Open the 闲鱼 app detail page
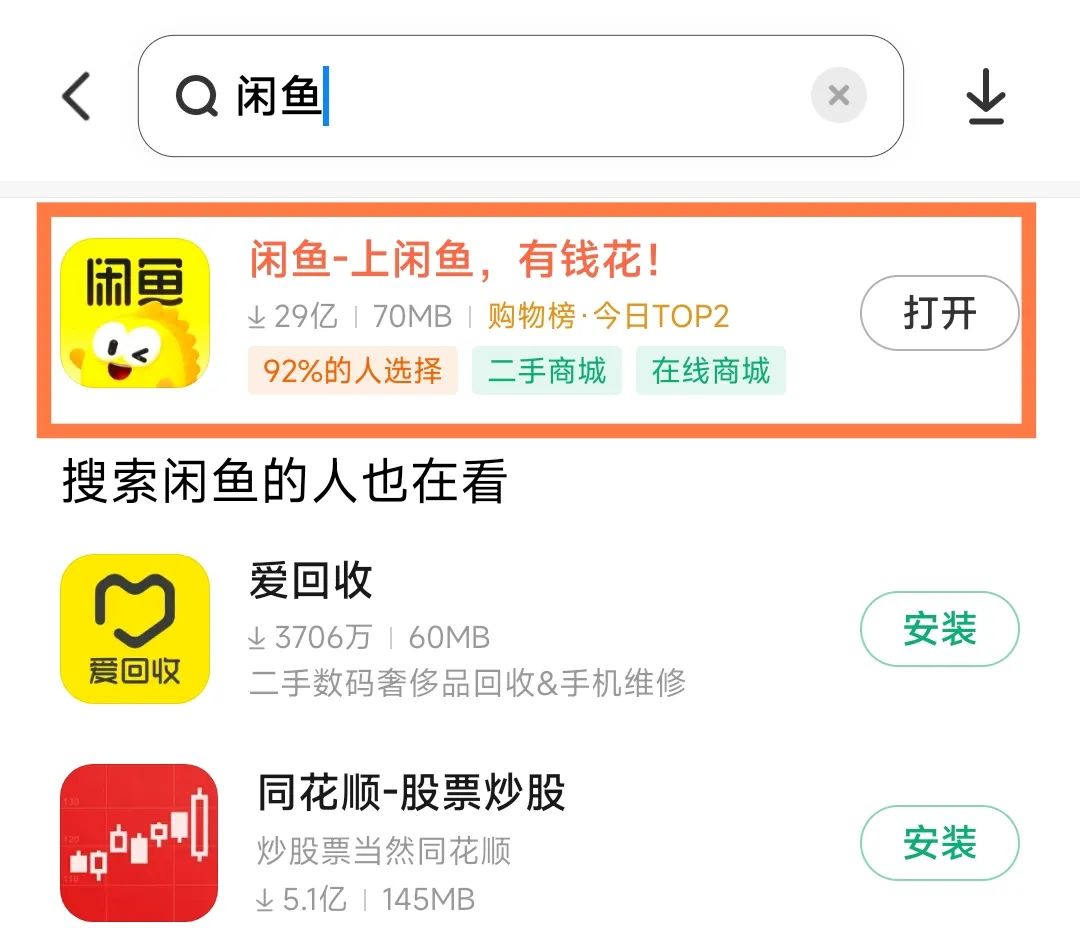This screenshot has width=1080, height=941. [455, 262]
